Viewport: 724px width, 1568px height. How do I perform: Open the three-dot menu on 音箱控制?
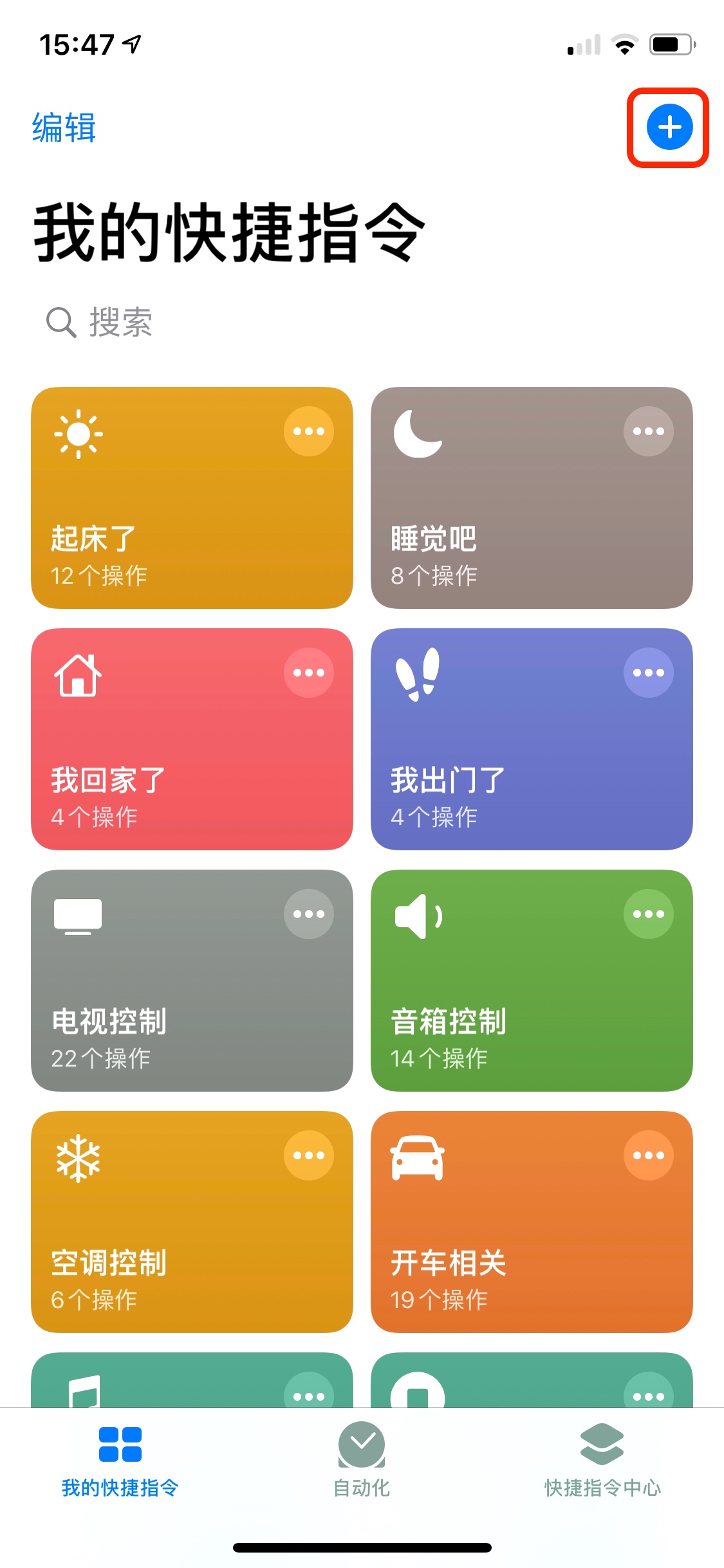click(648, 914)
